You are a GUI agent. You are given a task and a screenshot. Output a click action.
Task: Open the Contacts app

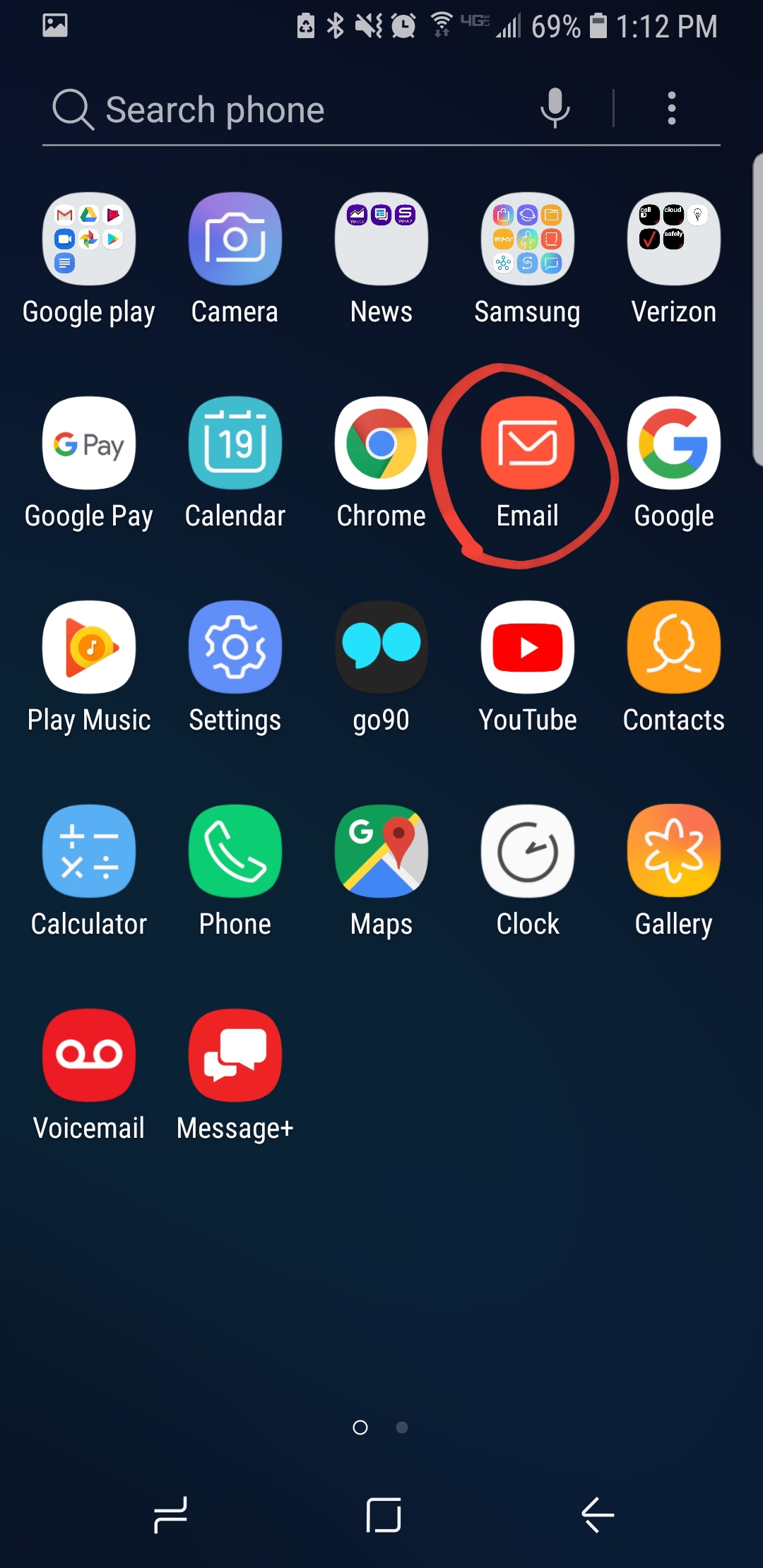tap(674, 647)
